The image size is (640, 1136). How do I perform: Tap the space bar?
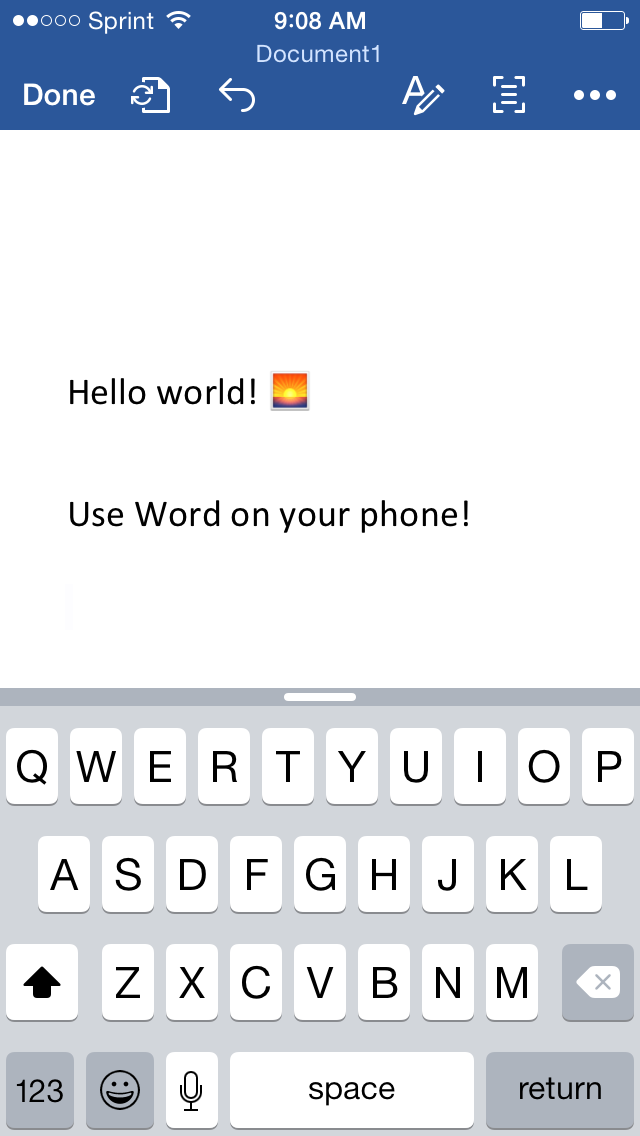point(351,1090)
